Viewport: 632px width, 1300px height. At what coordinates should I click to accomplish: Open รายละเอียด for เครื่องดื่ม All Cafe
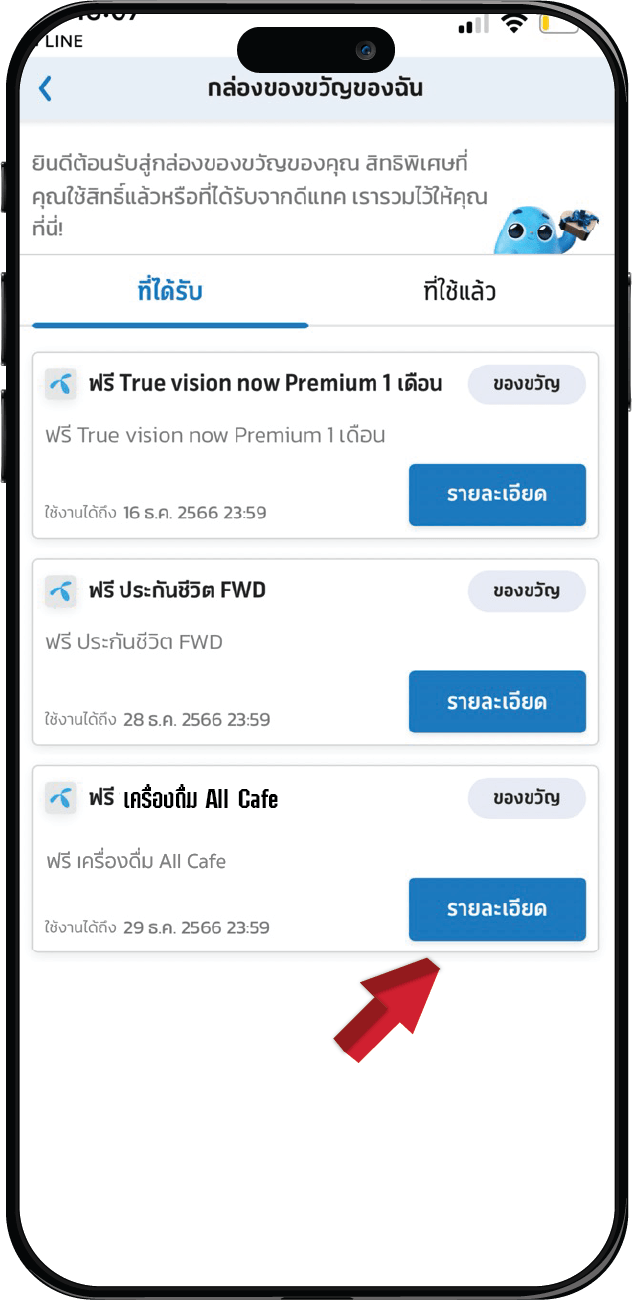pyautogui.click(x=497, y=909)
